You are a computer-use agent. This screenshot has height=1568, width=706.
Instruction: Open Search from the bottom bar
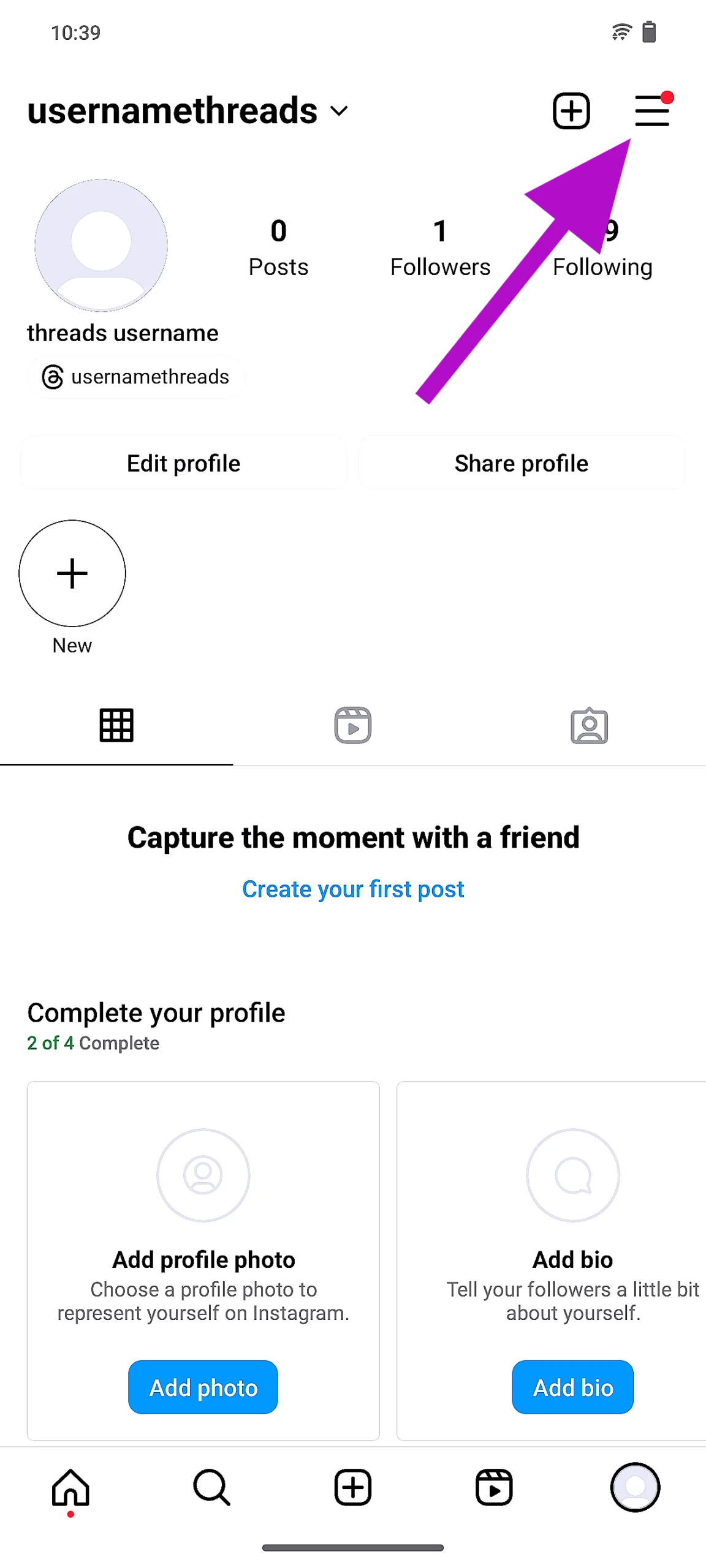(212, 1487)
